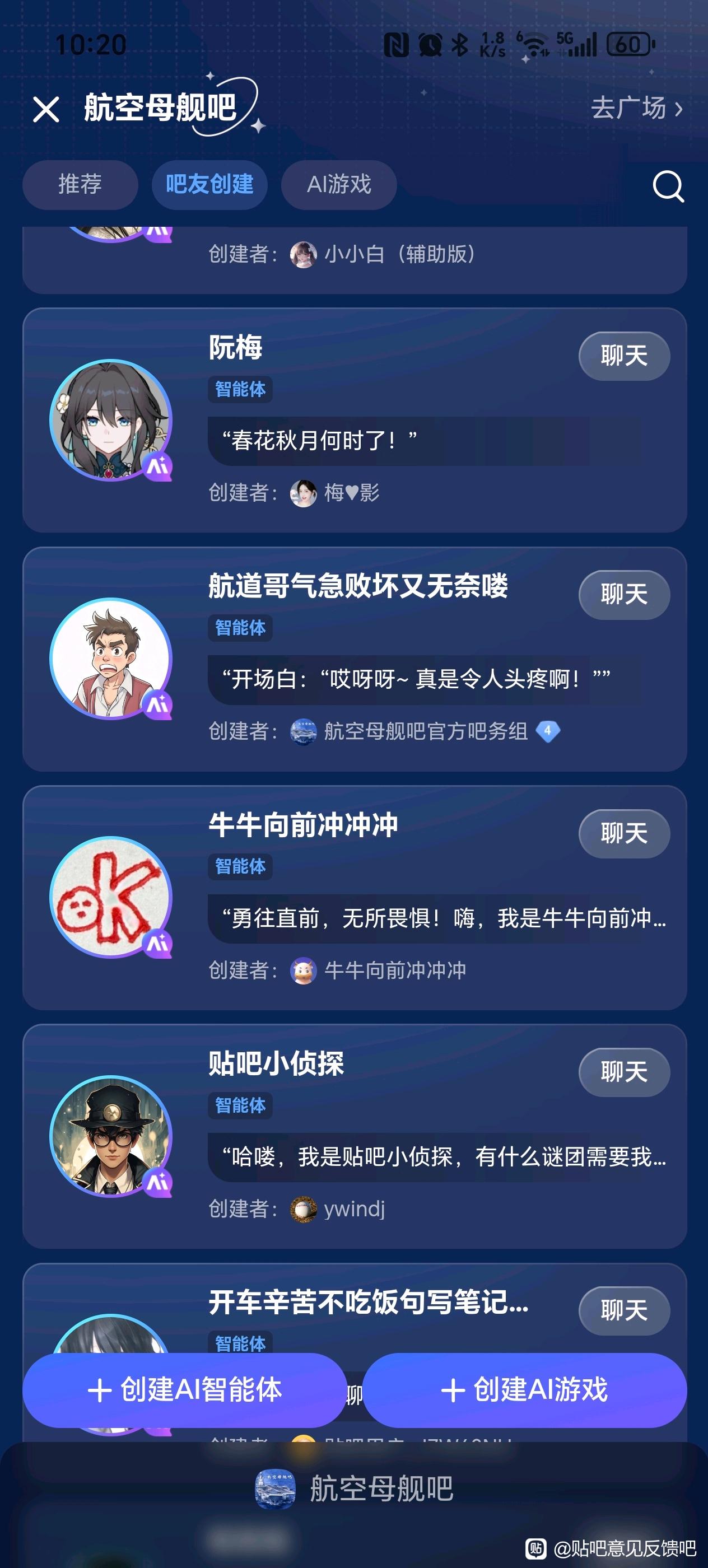Create an AI智能体
This screenshot has width=708, height=1568.
(x=184, y=1390)
